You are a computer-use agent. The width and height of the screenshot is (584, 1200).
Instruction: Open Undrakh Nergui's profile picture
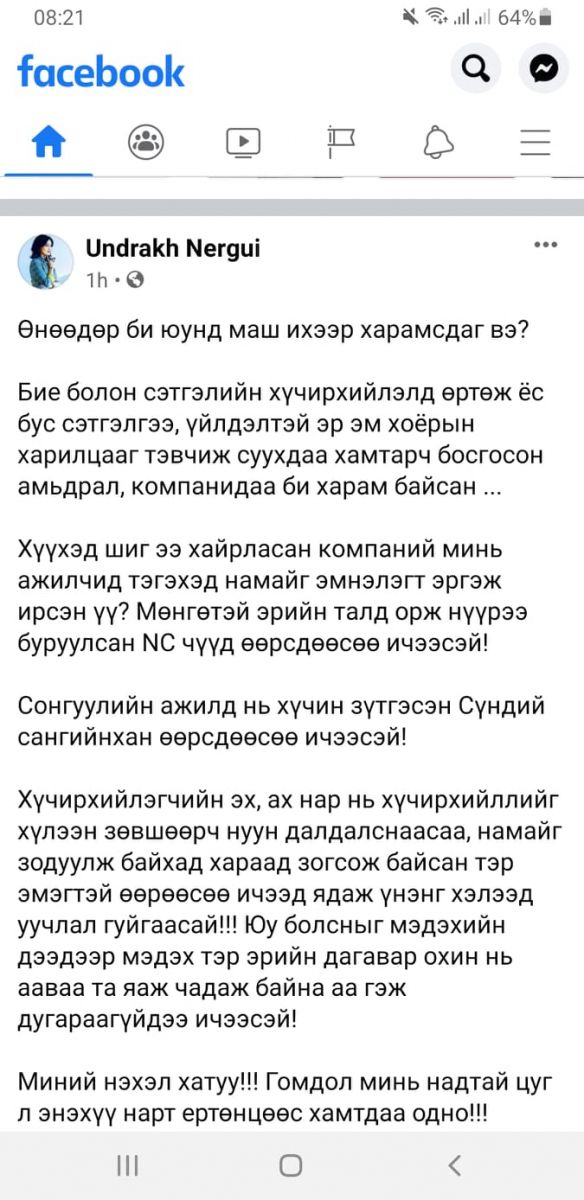pos(45,262)
